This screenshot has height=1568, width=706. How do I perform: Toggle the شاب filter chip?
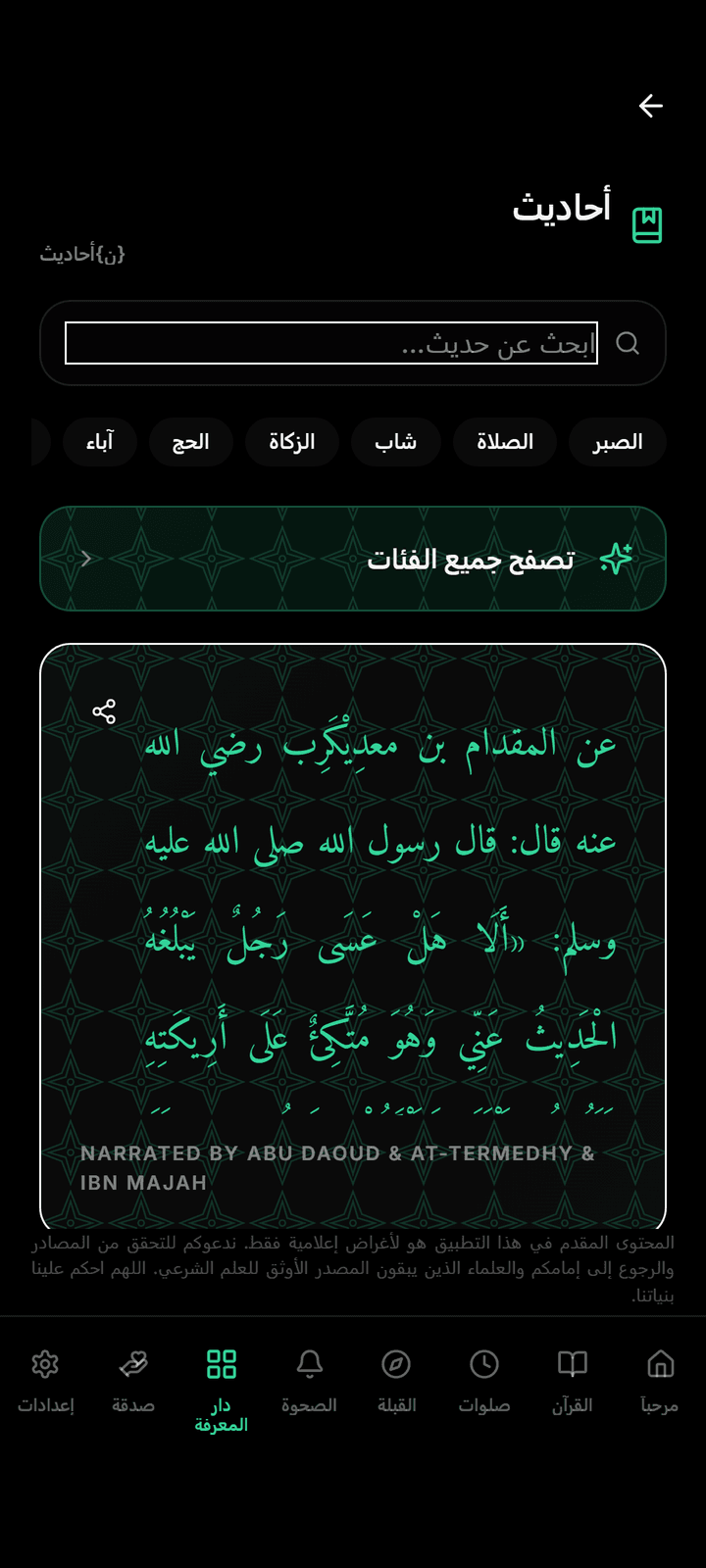pos(395,442)
